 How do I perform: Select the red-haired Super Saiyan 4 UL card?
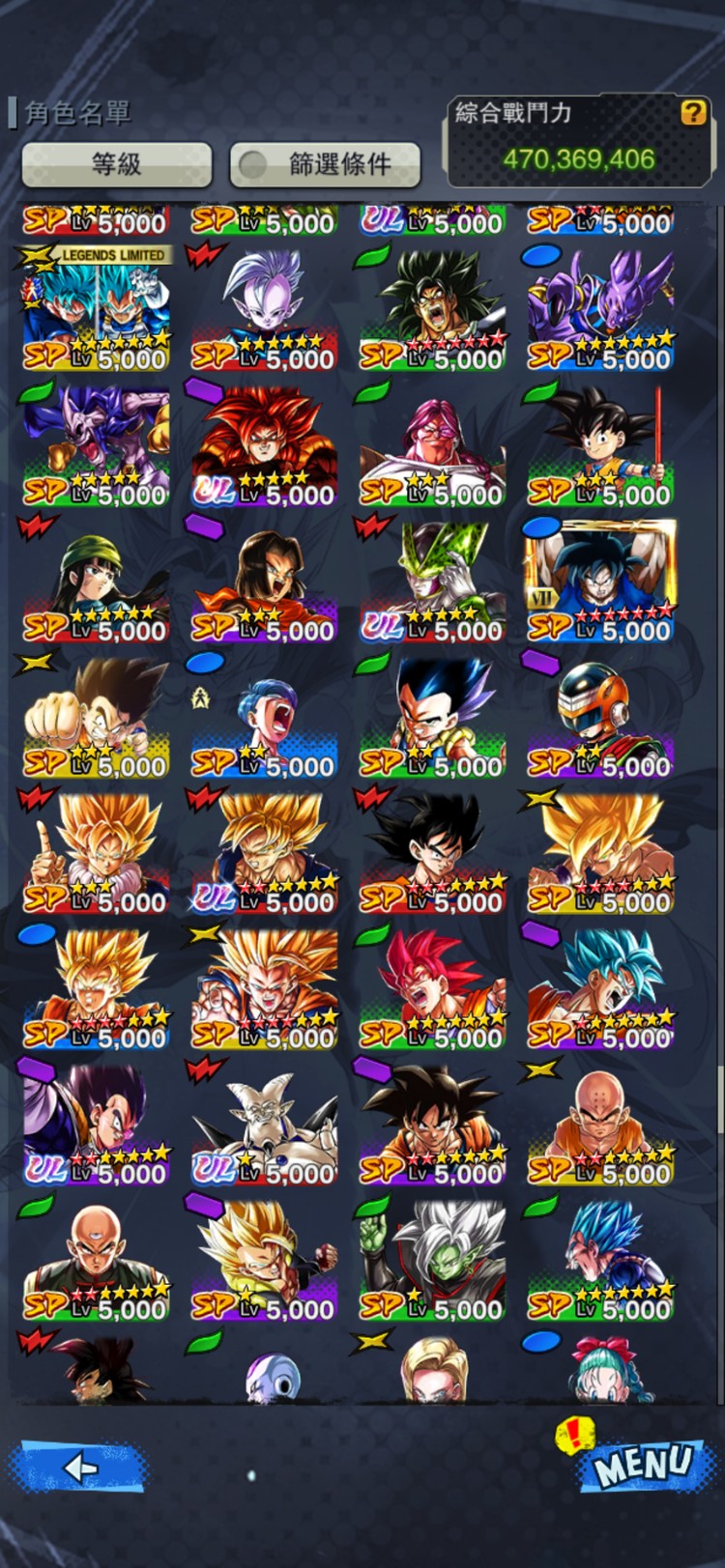click(265, 444)
